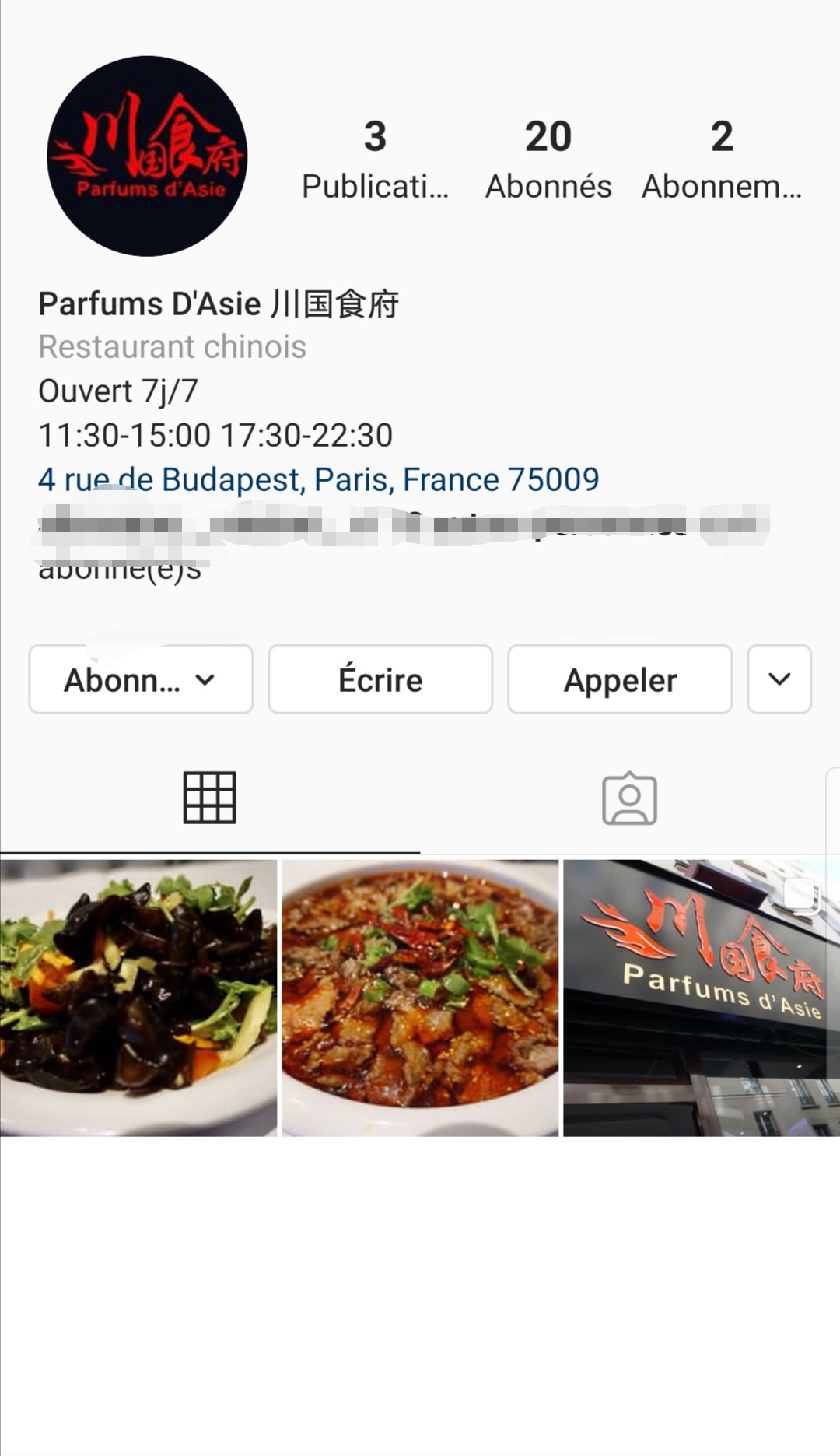Open the restaurant storefront sign post
The height and width of the screenshot is (1456, 840).
pyautogui.click(x=701, y=998)
